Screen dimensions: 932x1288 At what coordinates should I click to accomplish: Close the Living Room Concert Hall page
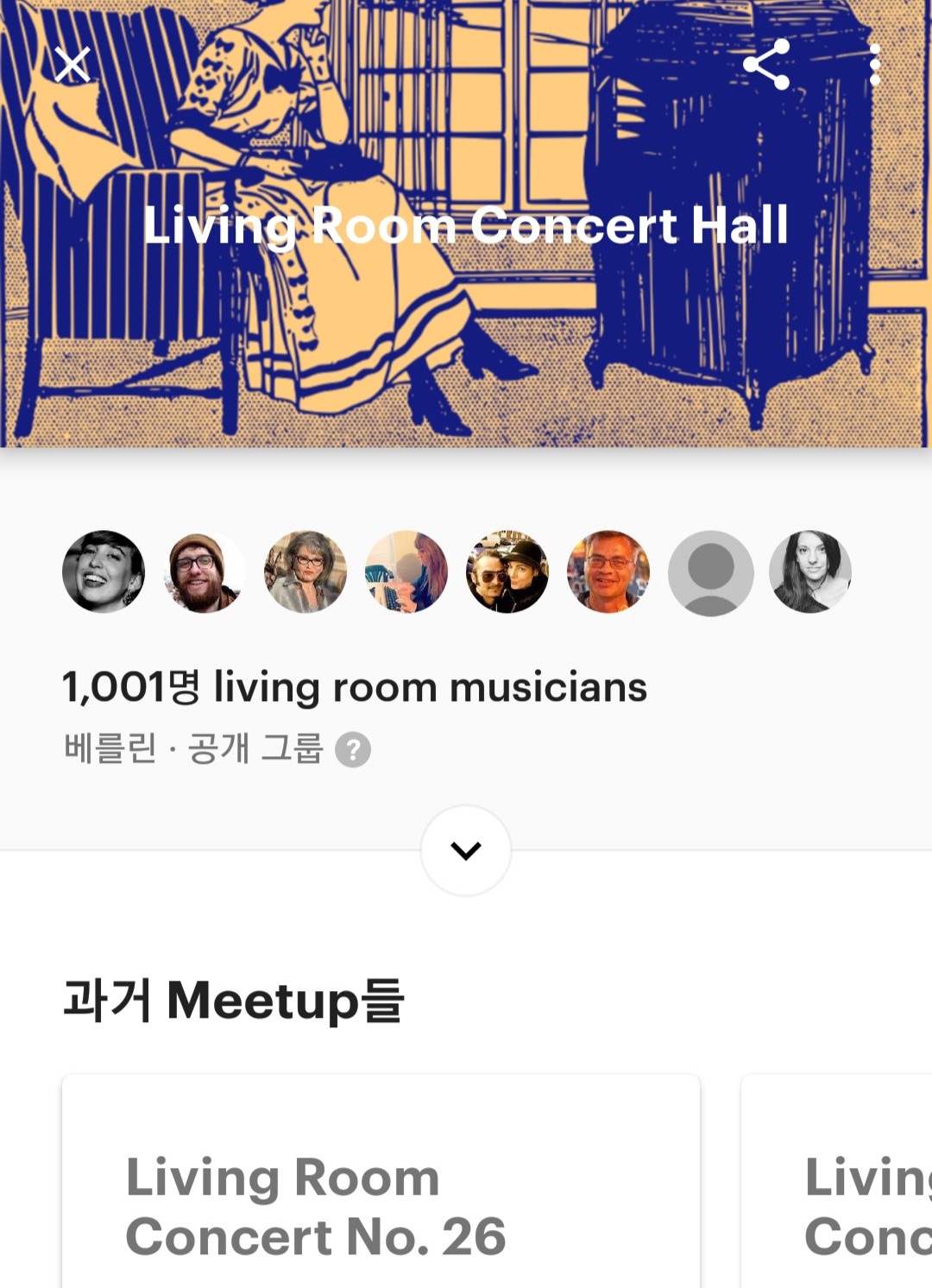(72, 65)
